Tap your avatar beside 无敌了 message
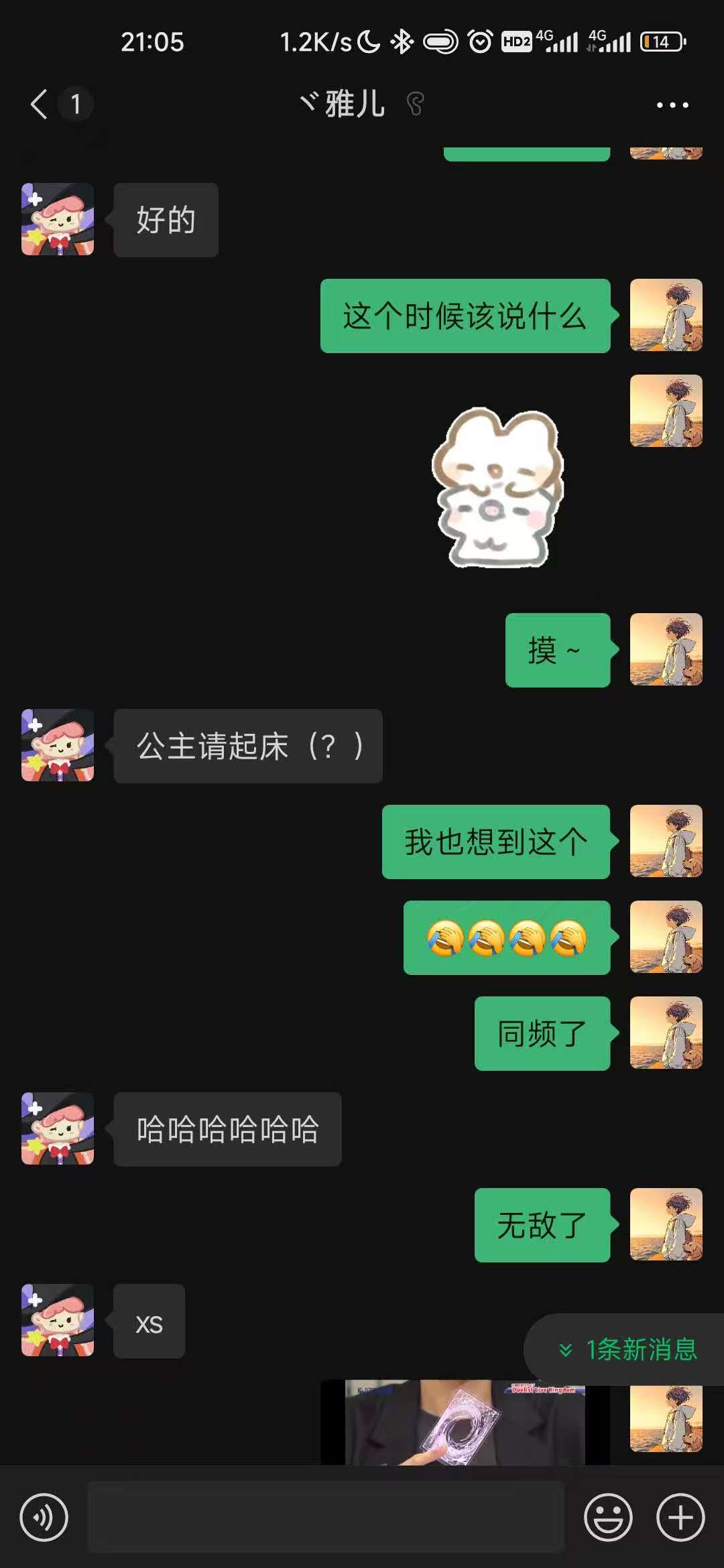 (666, 1223)
